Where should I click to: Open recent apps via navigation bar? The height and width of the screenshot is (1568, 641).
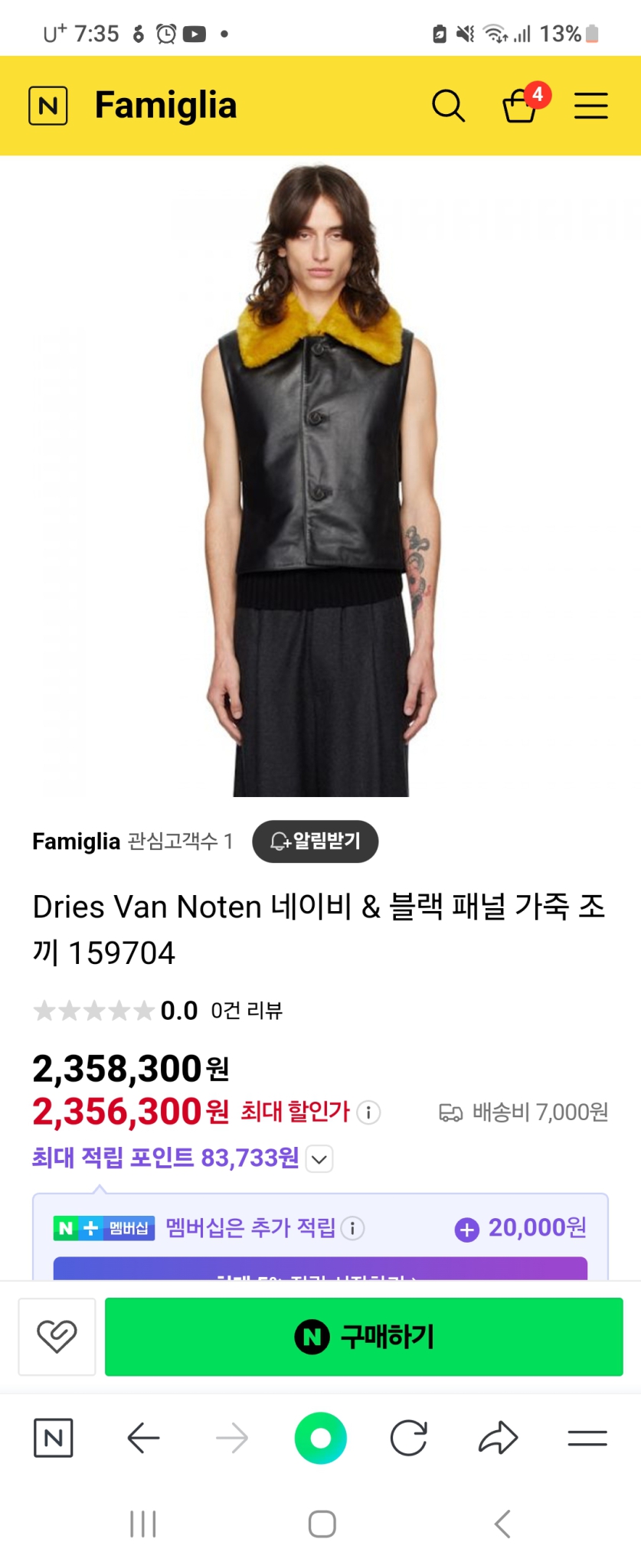(x=142, y=1523)
